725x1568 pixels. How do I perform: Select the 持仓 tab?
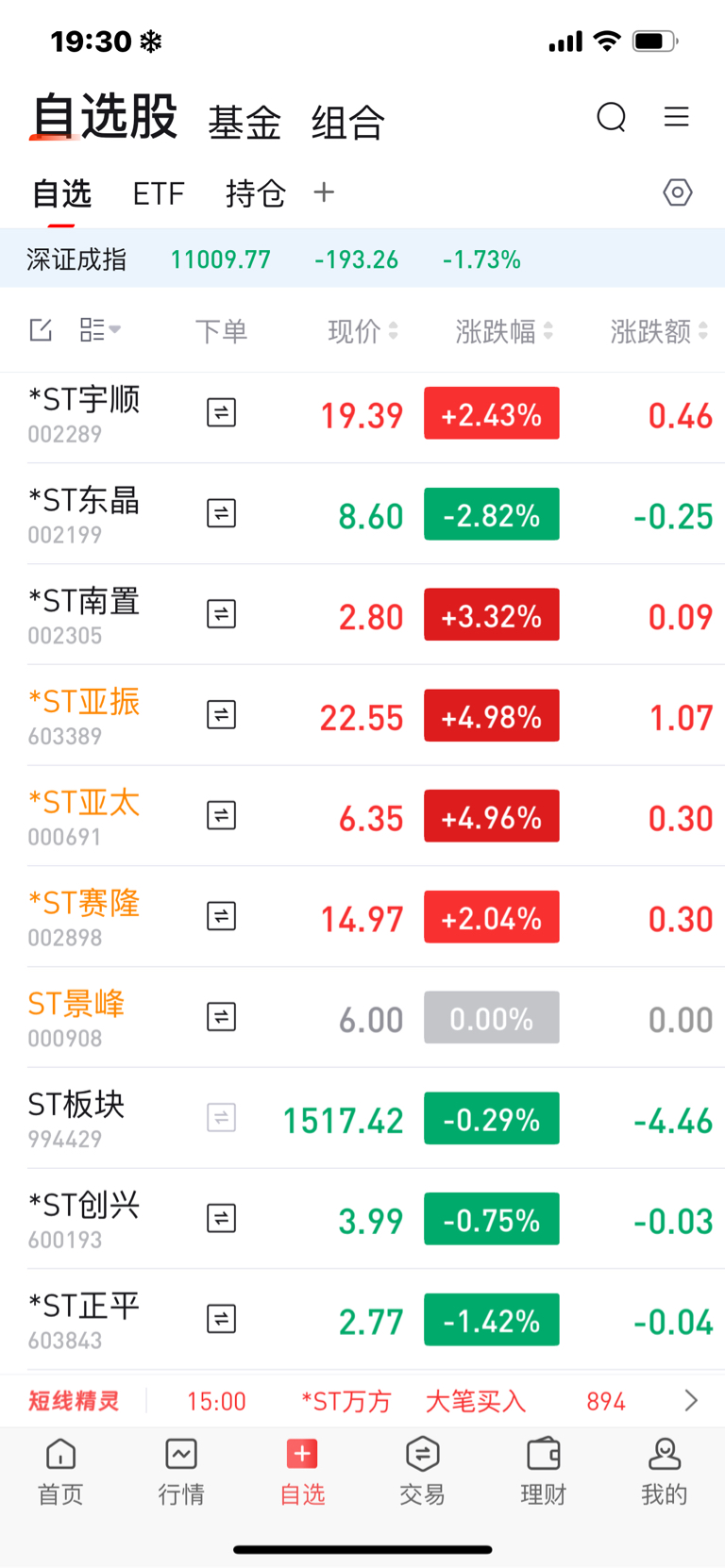pos(256,193)
